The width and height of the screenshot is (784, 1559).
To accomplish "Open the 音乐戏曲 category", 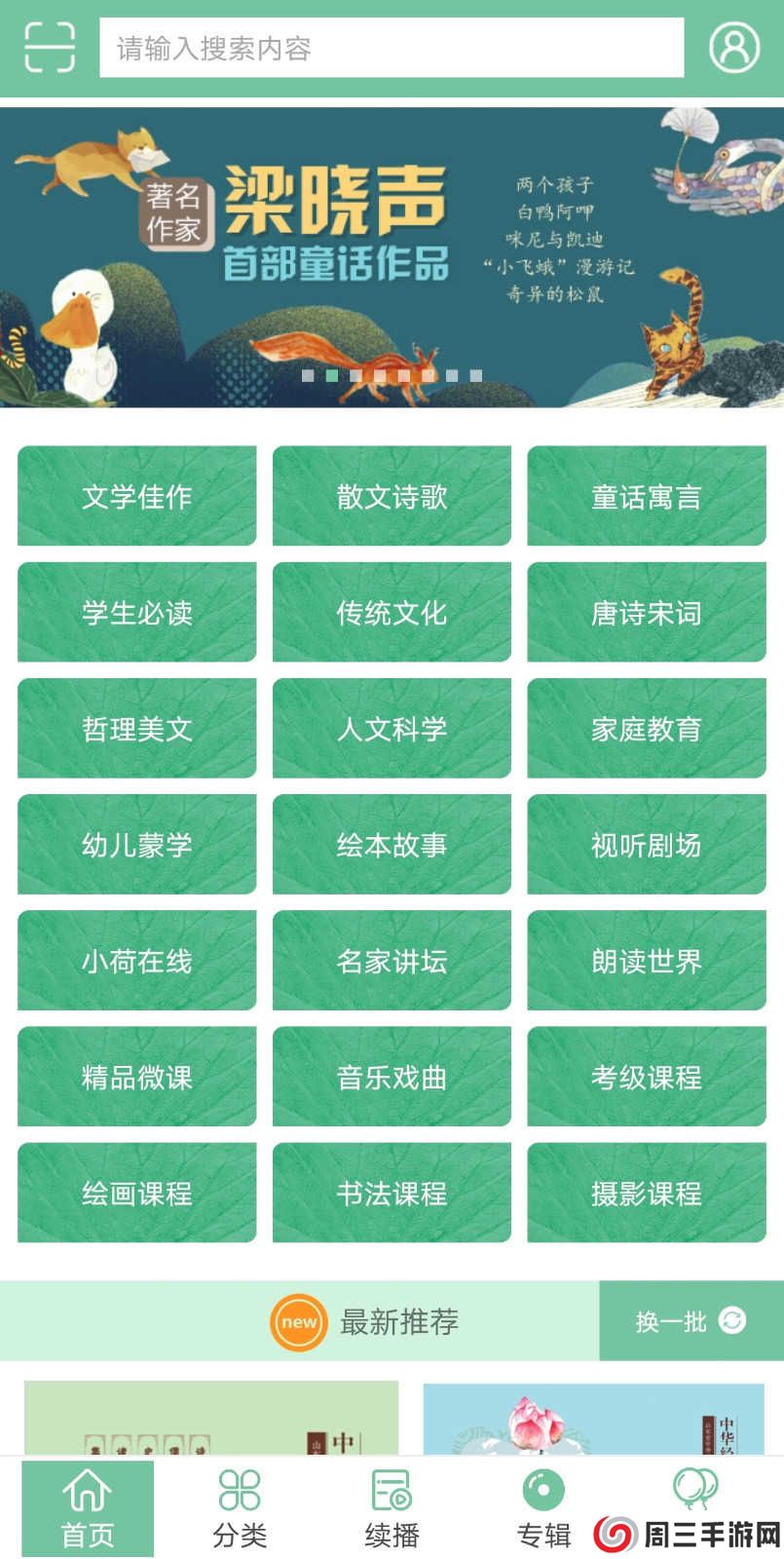I will tap(392, 1077).
